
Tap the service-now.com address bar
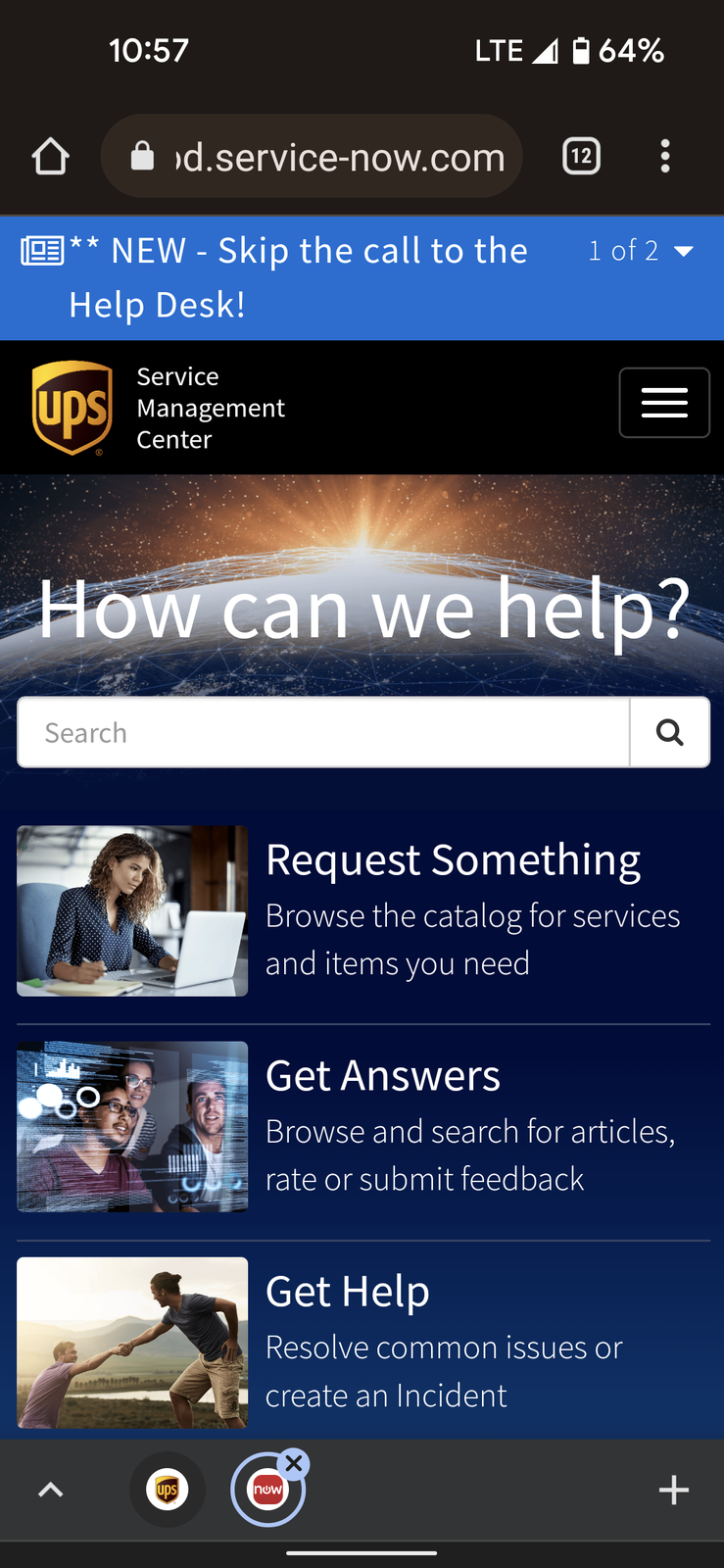312,157
